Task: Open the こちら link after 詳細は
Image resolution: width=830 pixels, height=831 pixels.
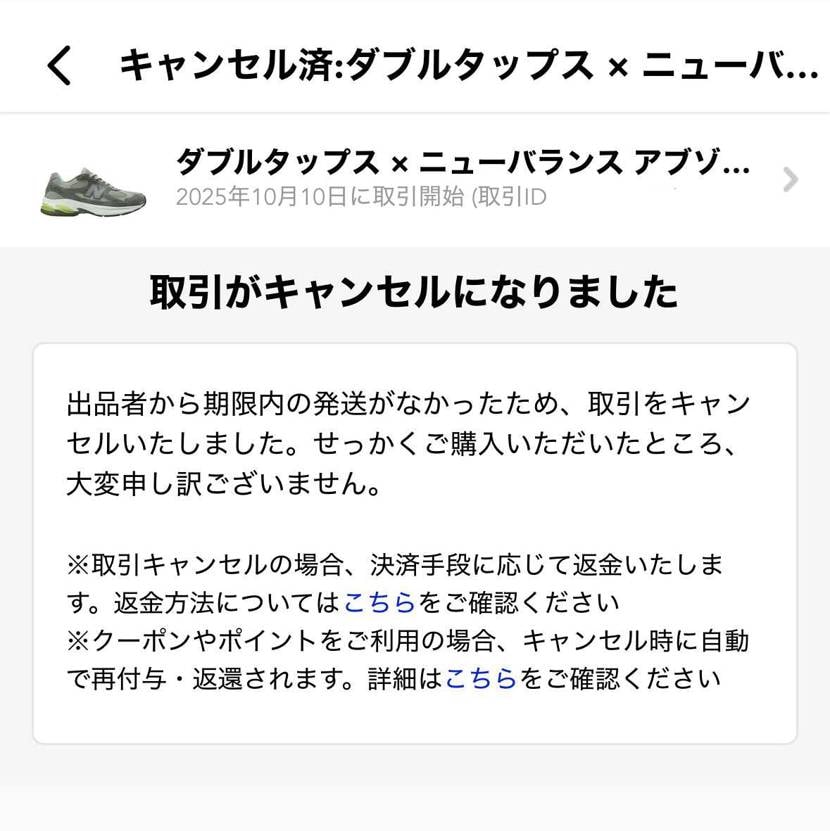Action: [x=480, y=679]
